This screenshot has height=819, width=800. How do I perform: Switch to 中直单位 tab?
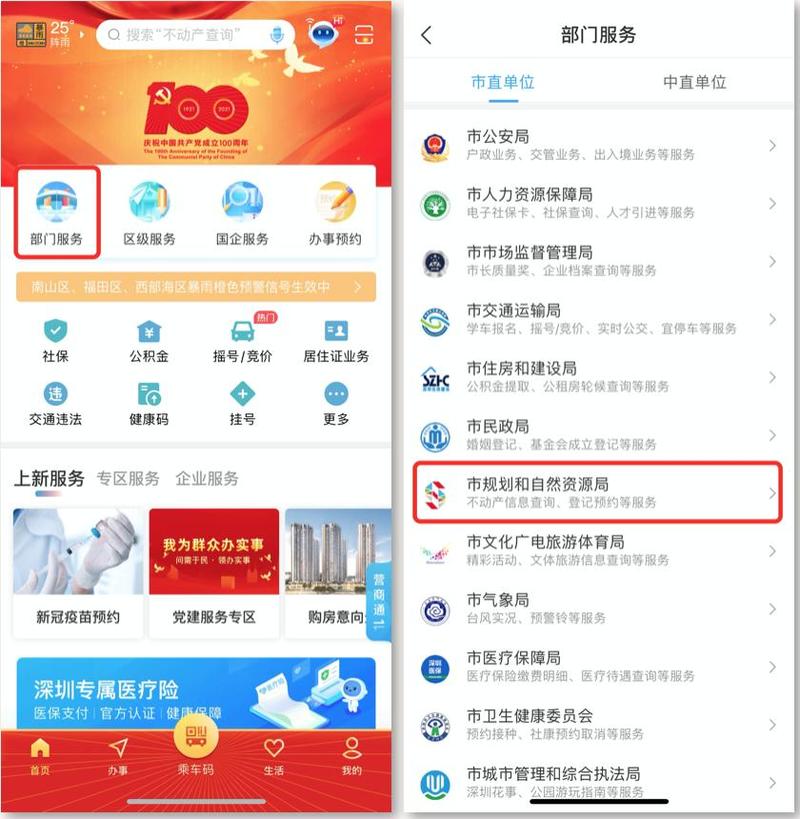click(x=694, y=82)
